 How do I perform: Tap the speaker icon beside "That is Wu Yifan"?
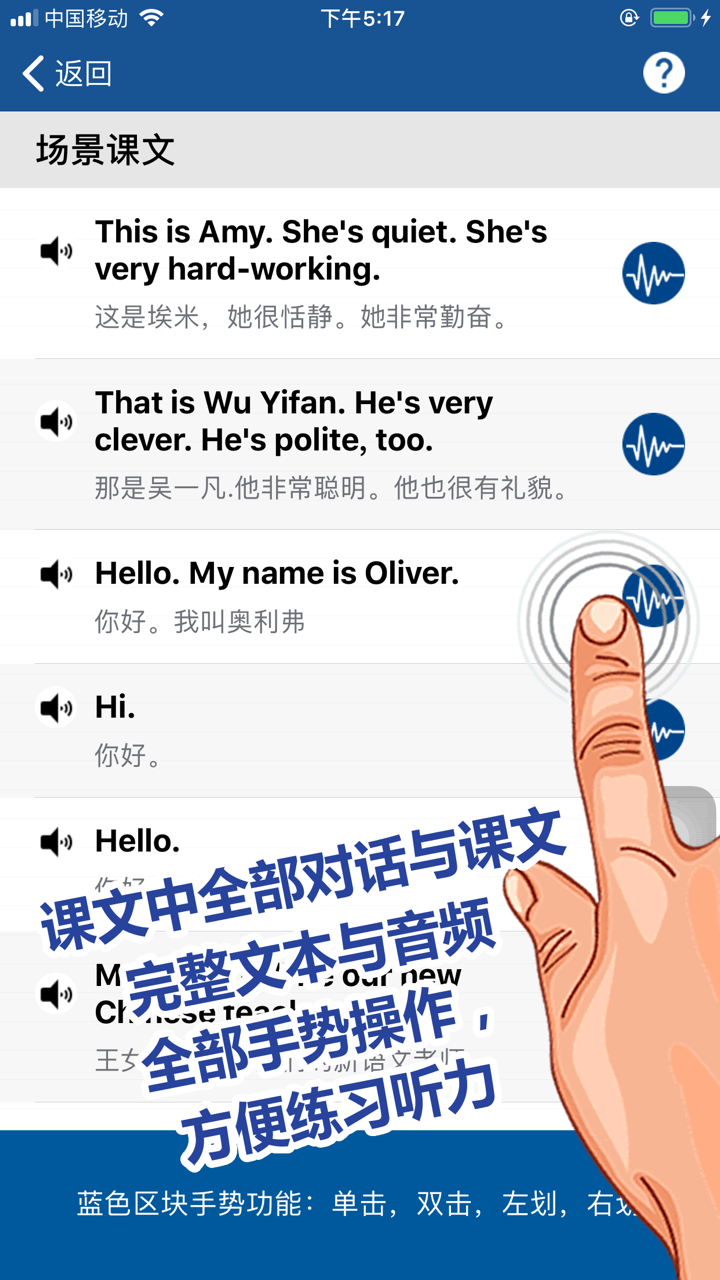pos(57,421)
